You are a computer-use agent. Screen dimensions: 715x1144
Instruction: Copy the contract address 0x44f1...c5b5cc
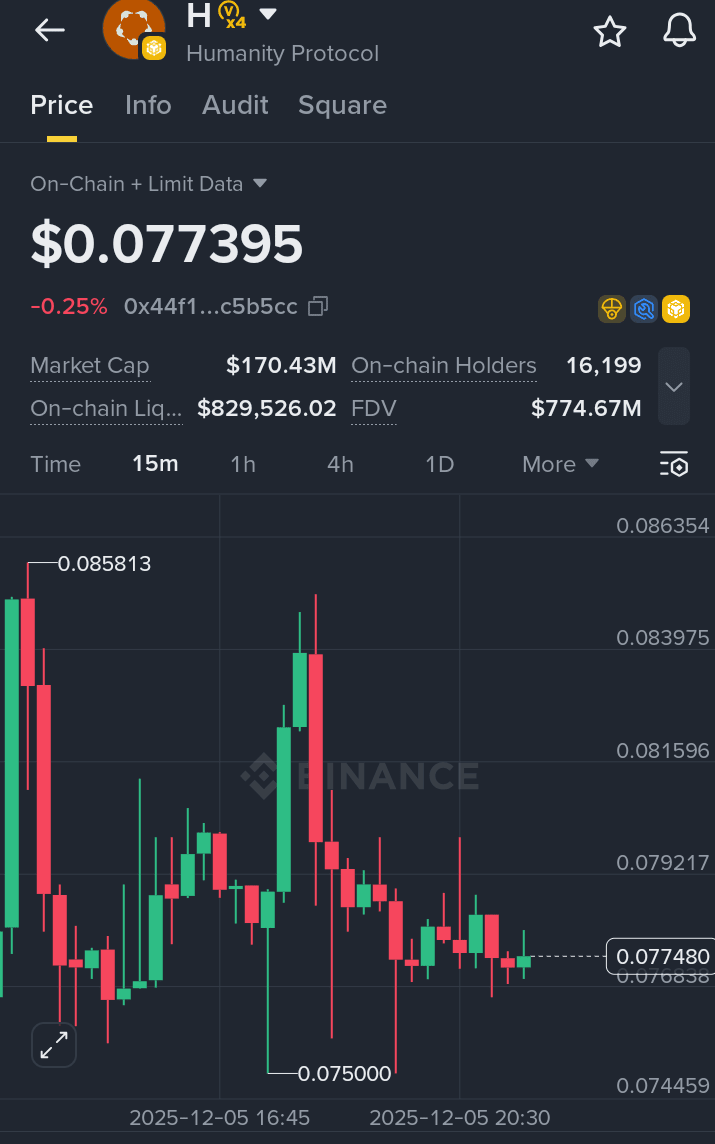point(318,306)
